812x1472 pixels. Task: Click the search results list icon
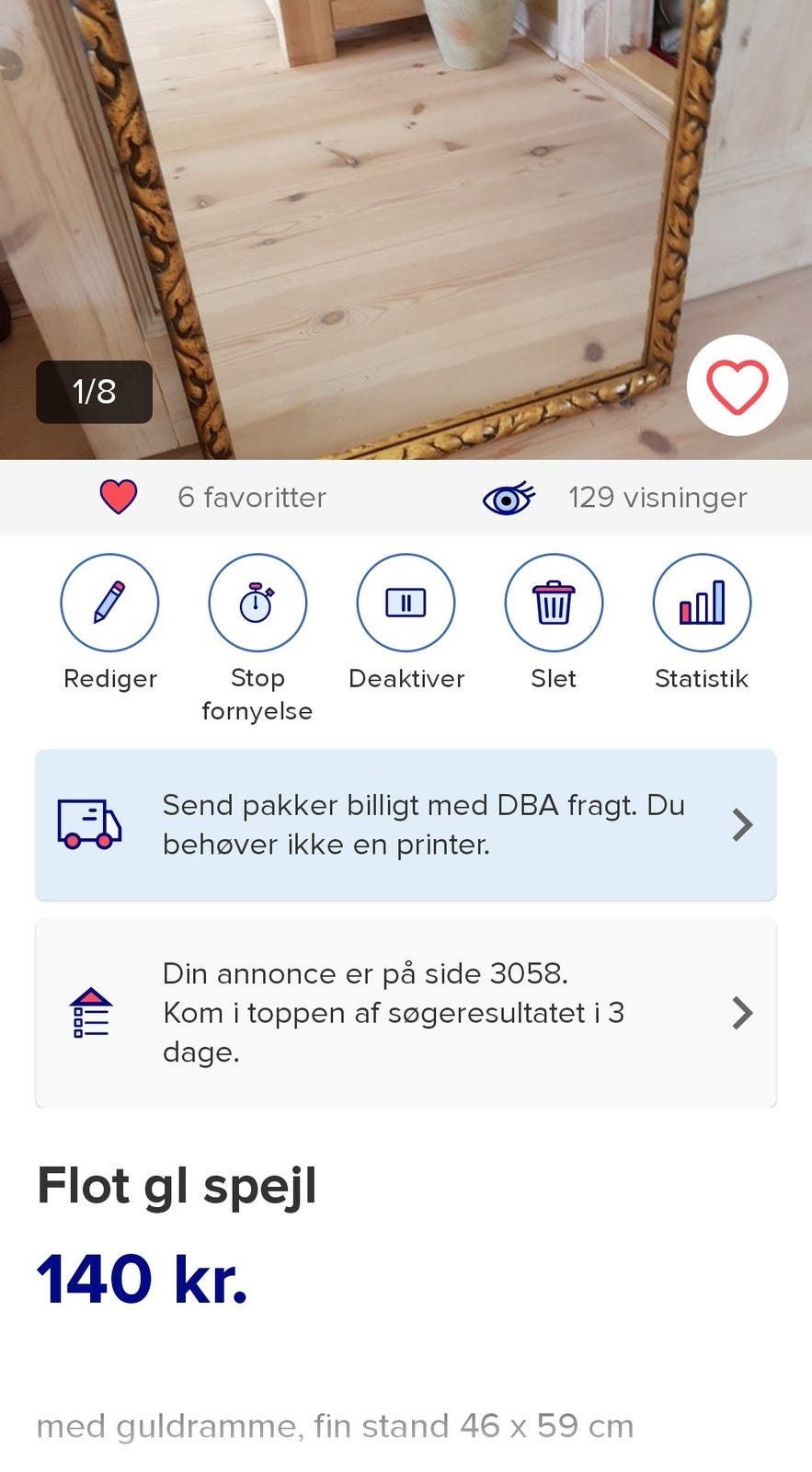(90, 1012)
